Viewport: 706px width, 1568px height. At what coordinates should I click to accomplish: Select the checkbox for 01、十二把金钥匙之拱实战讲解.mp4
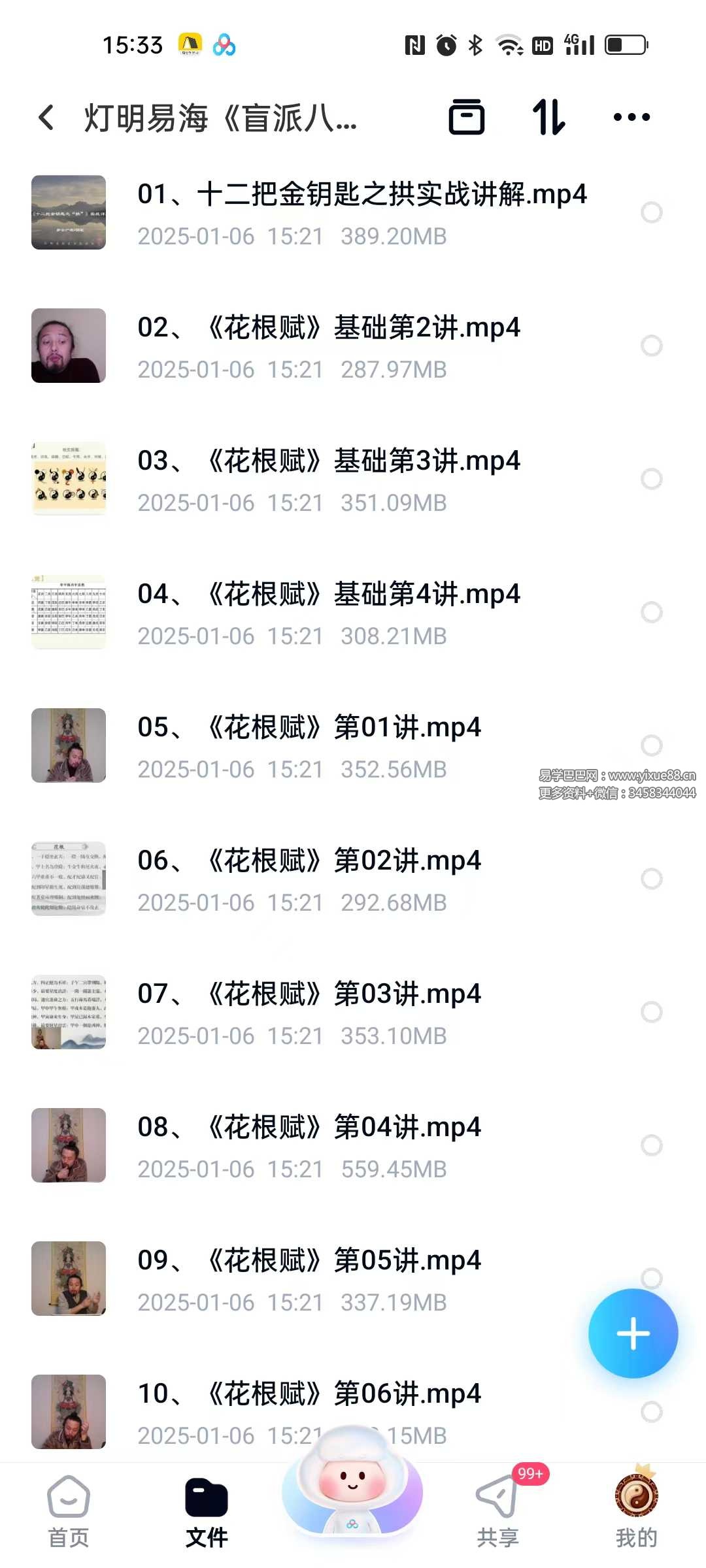651,212
